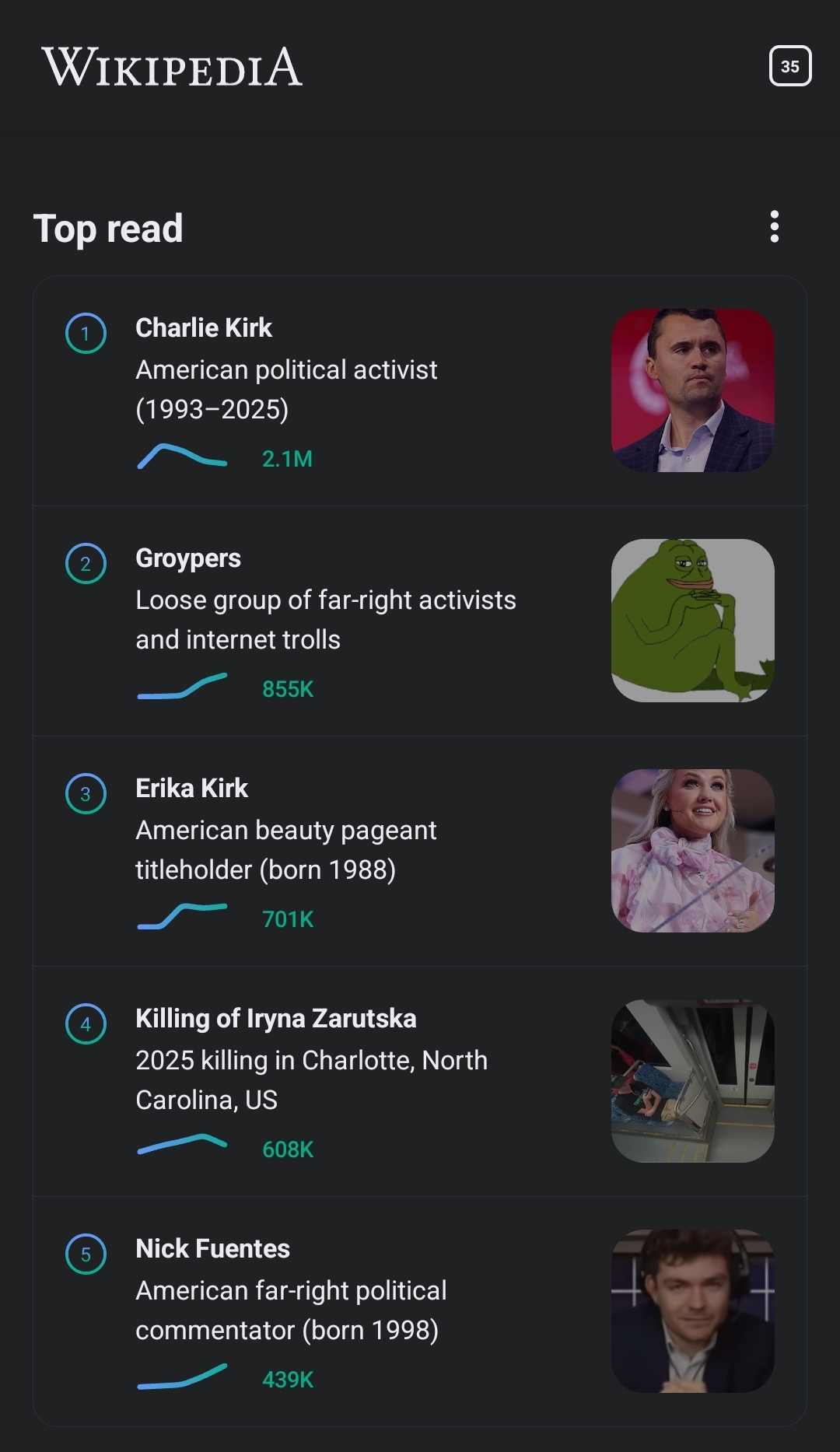Open the Nick Fuentes article
Viewport: 840px width, 1452px height.
(212, 1249)
